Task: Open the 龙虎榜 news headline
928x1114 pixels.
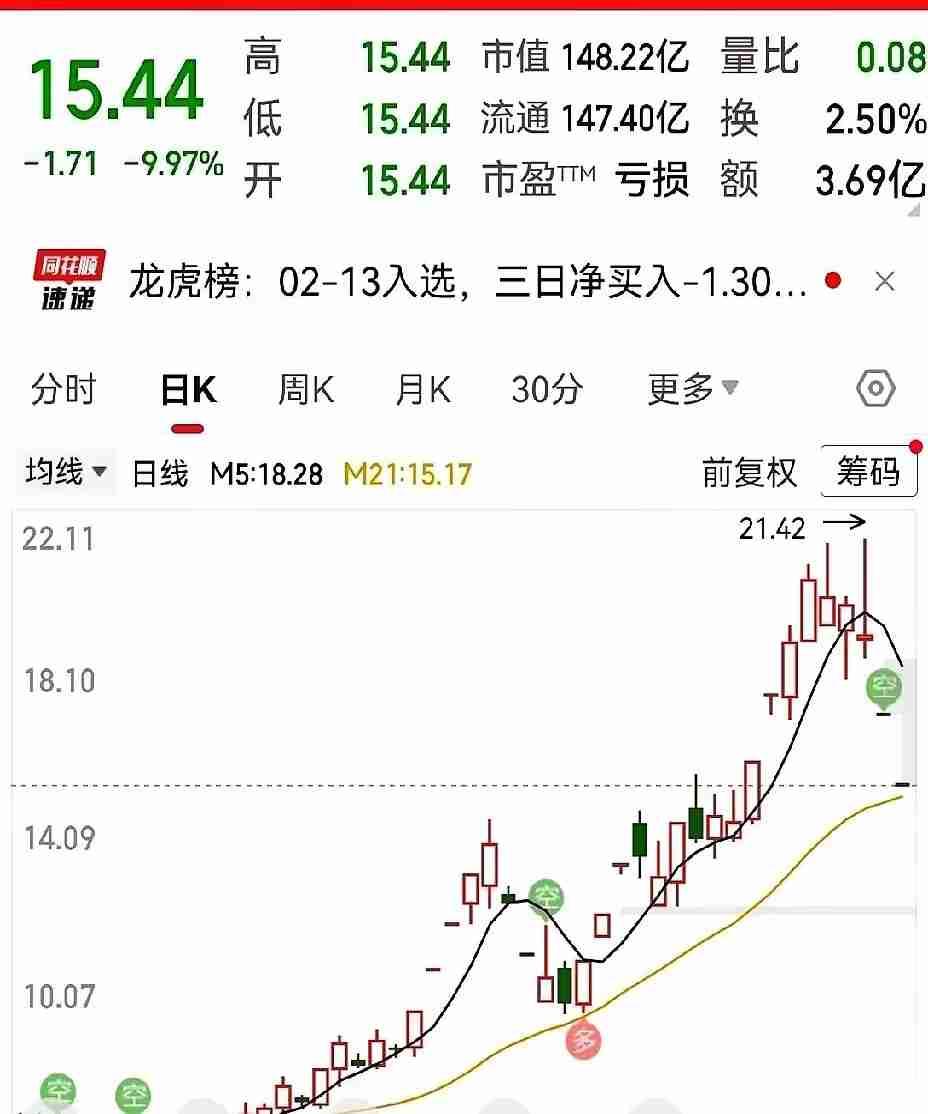Action: click(x=470, y=282)
